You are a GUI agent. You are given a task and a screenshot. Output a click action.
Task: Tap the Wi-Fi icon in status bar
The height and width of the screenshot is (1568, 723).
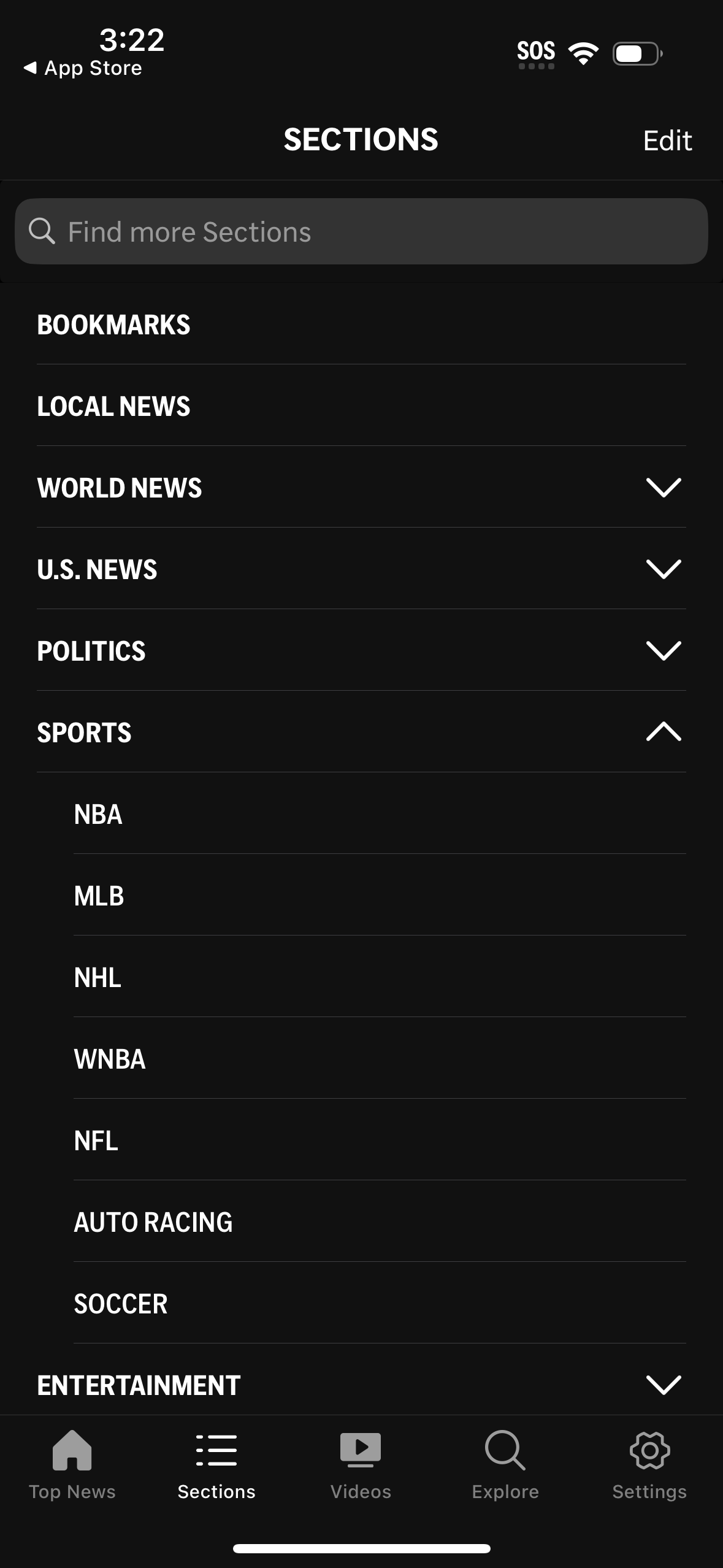point(583,53)
